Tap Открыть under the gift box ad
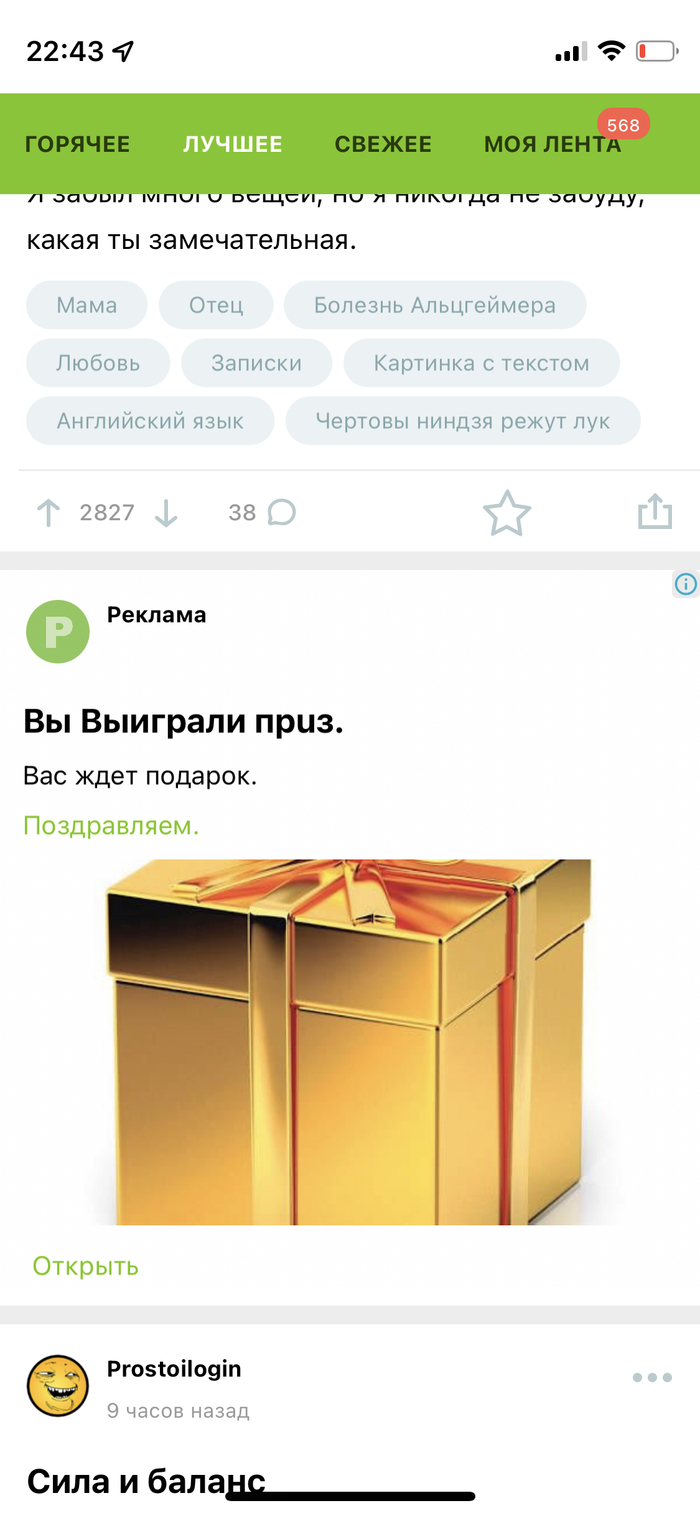The height and width of the screenshot is (1516, 700). click(x=85, y=1266)
